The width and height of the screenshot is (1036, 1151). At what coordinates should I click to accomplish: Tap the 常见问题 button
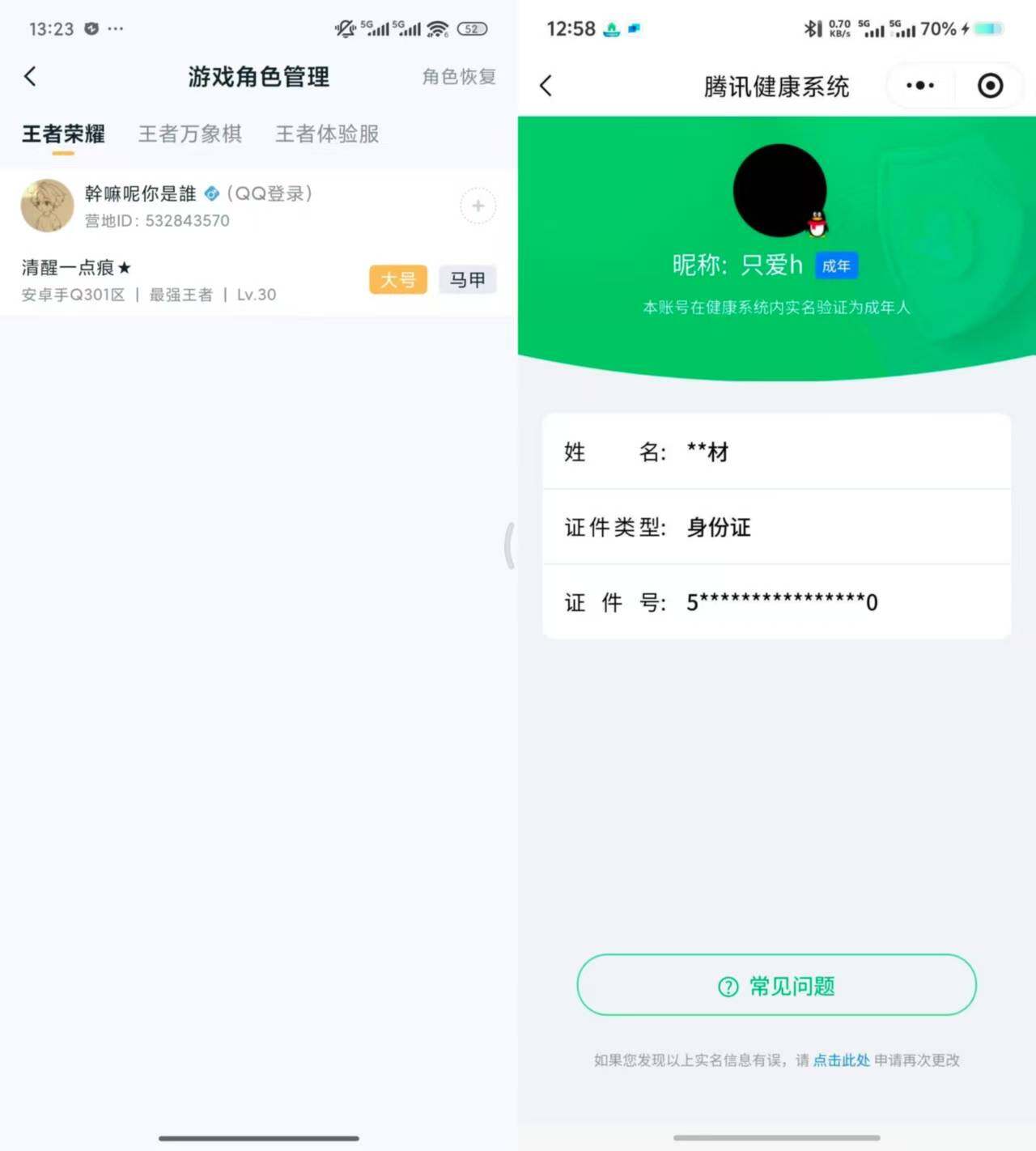pos(776,985)
